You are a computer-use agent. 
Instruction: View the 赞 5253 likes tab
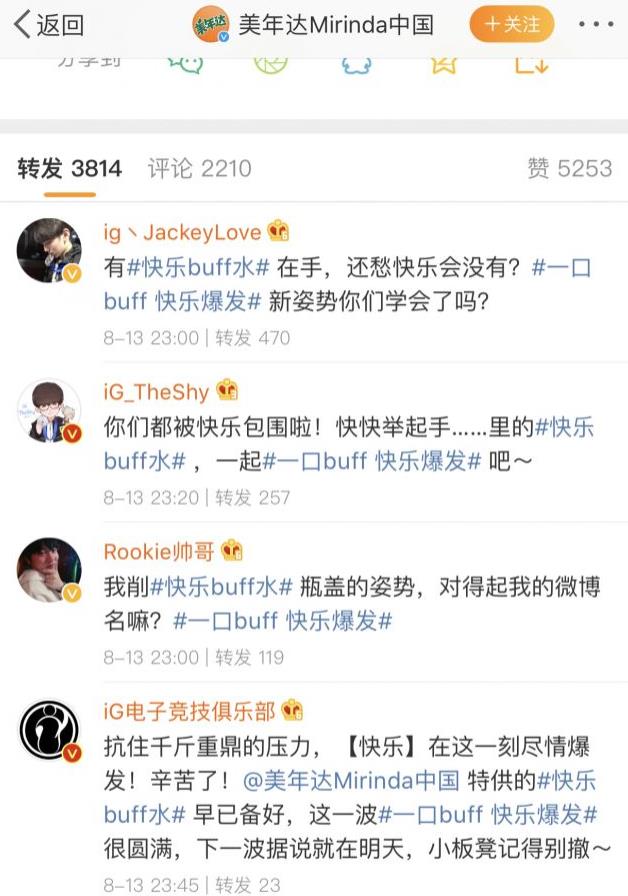(x=569, y=168)
